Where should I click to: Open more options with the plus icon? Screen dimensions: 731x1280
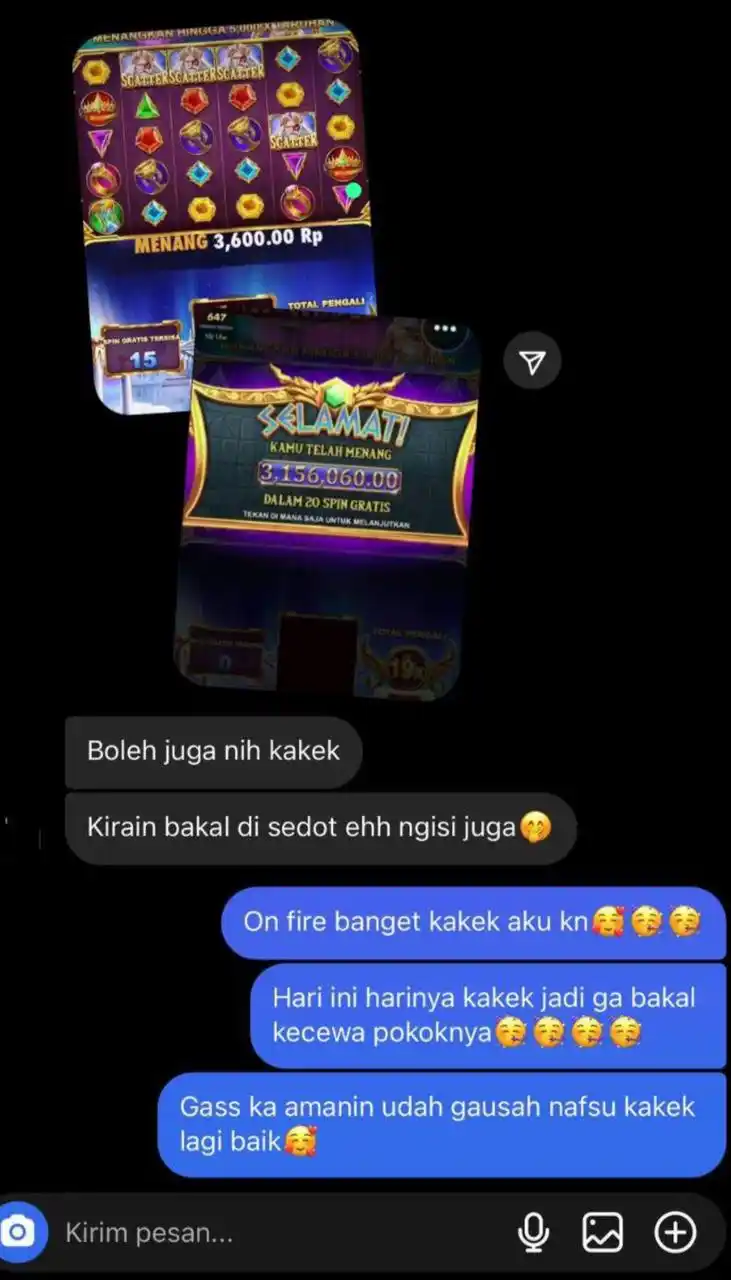675,1233
